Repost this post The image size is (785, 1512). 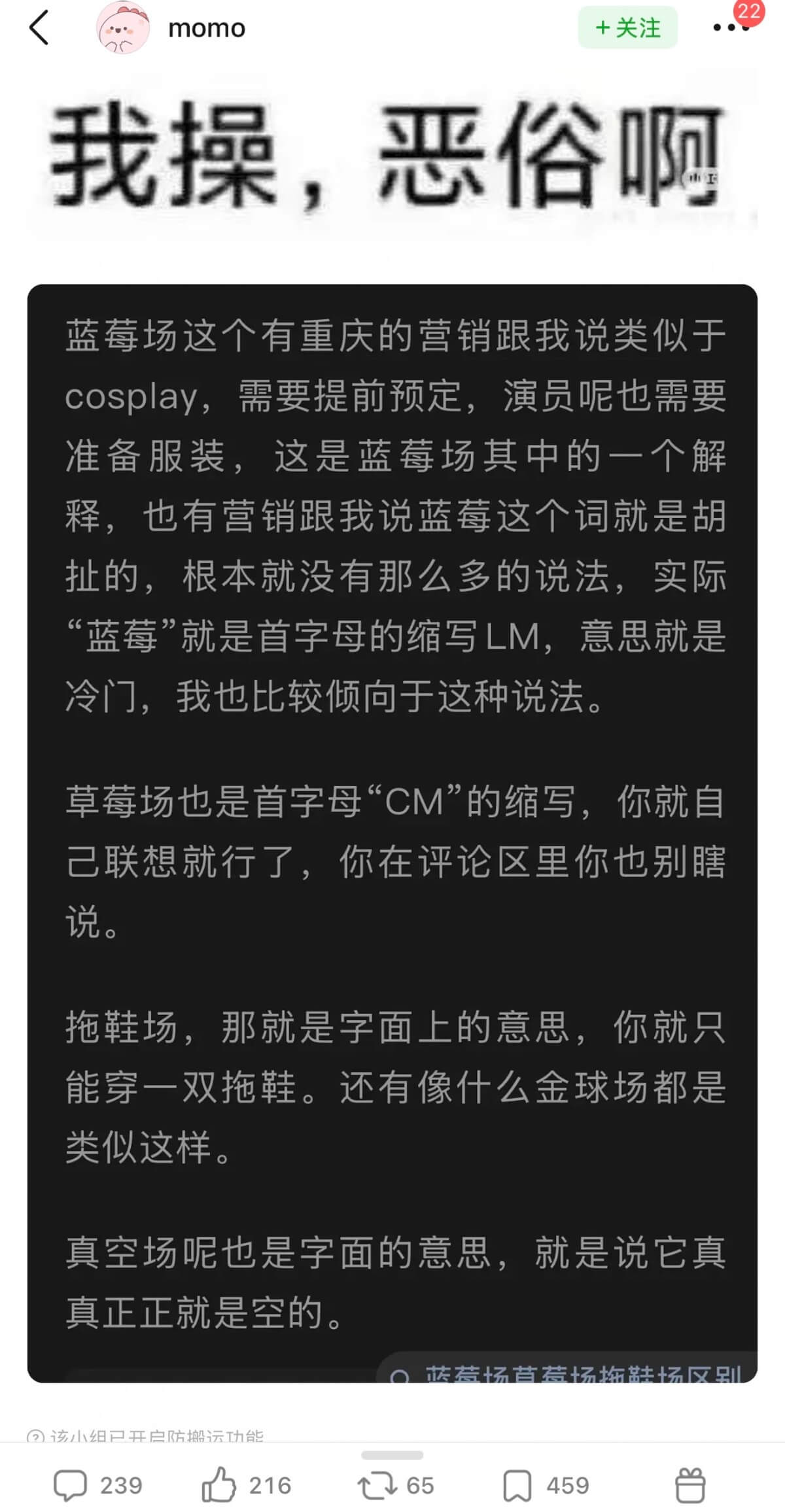tap(395, 1485)
